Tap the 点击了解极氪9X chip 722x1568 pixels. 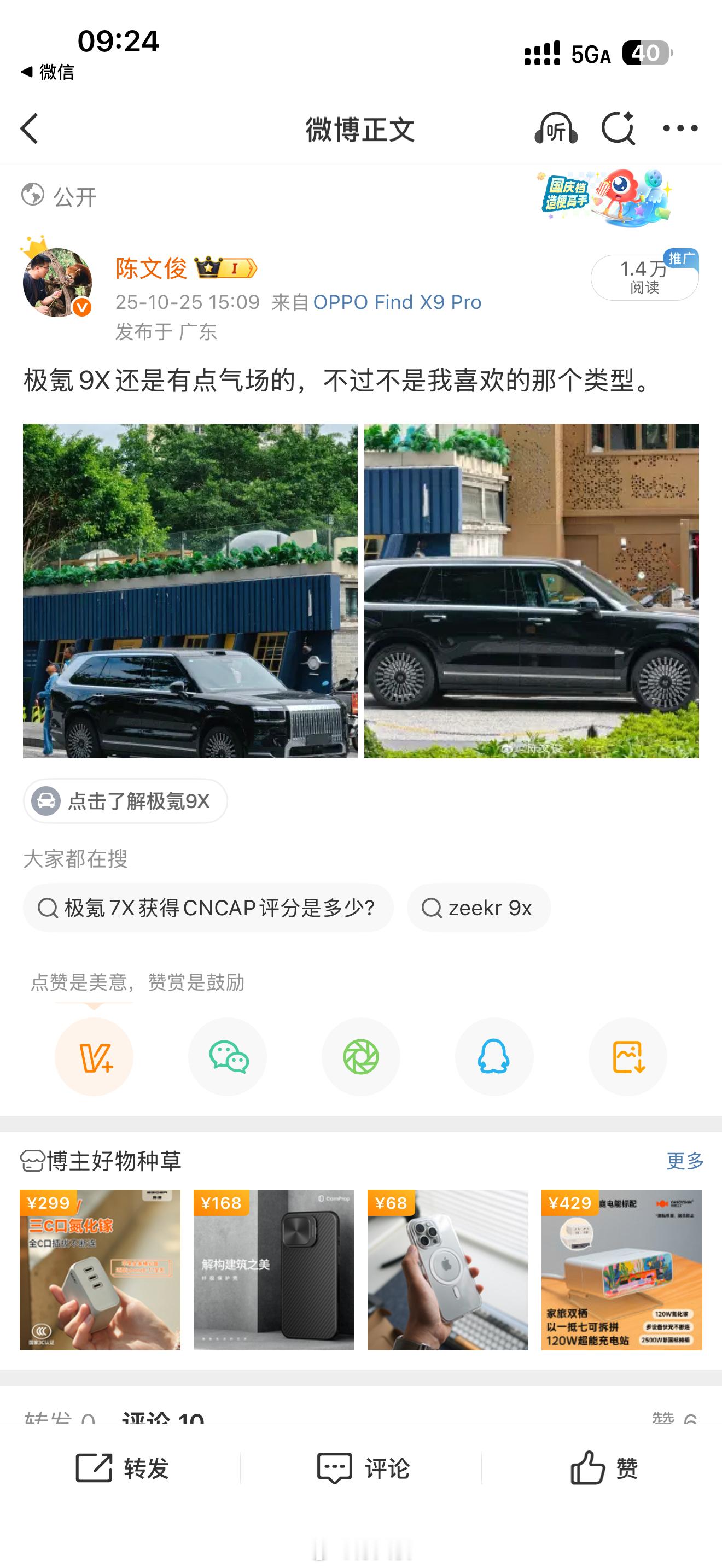[125, 801]
